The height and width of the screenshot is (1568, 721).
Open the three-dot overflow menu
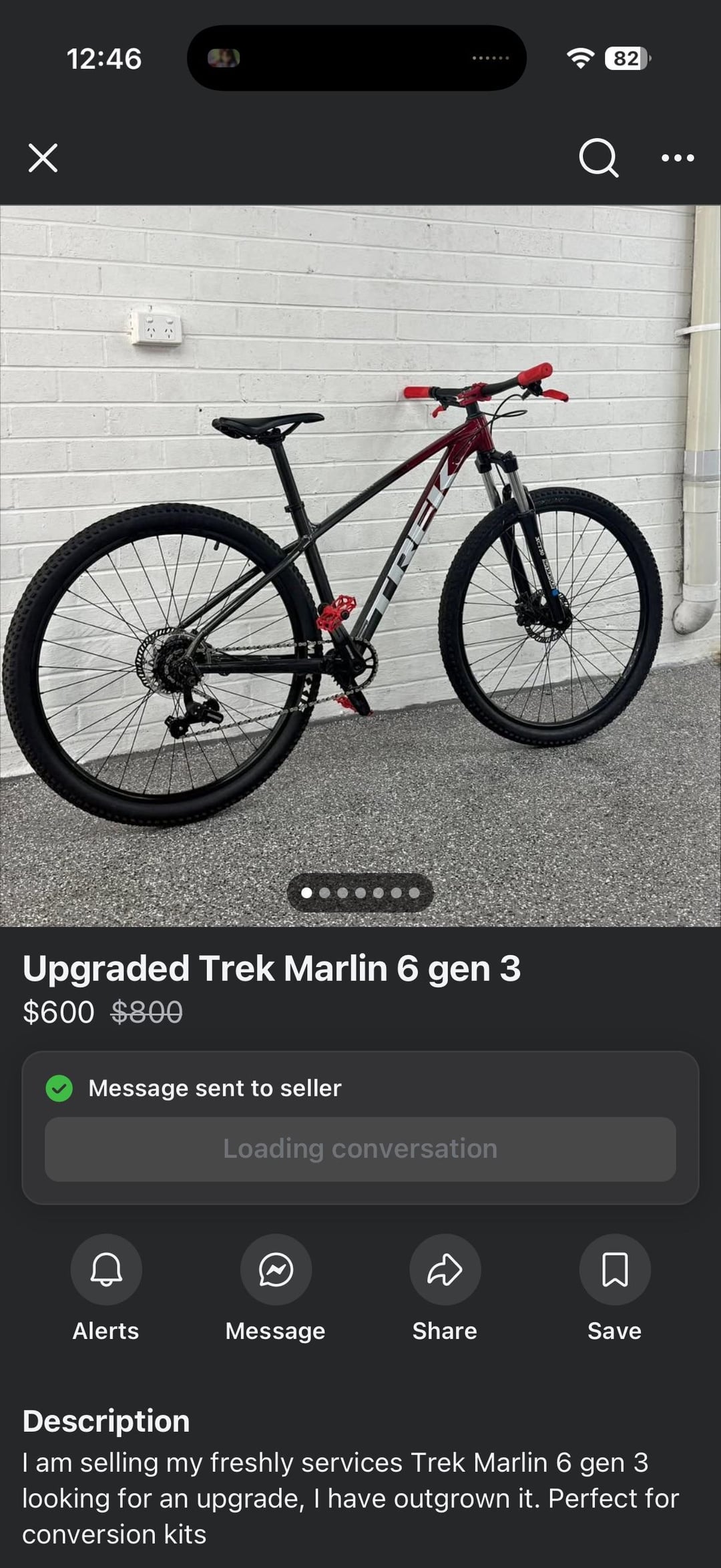point(678,158)
